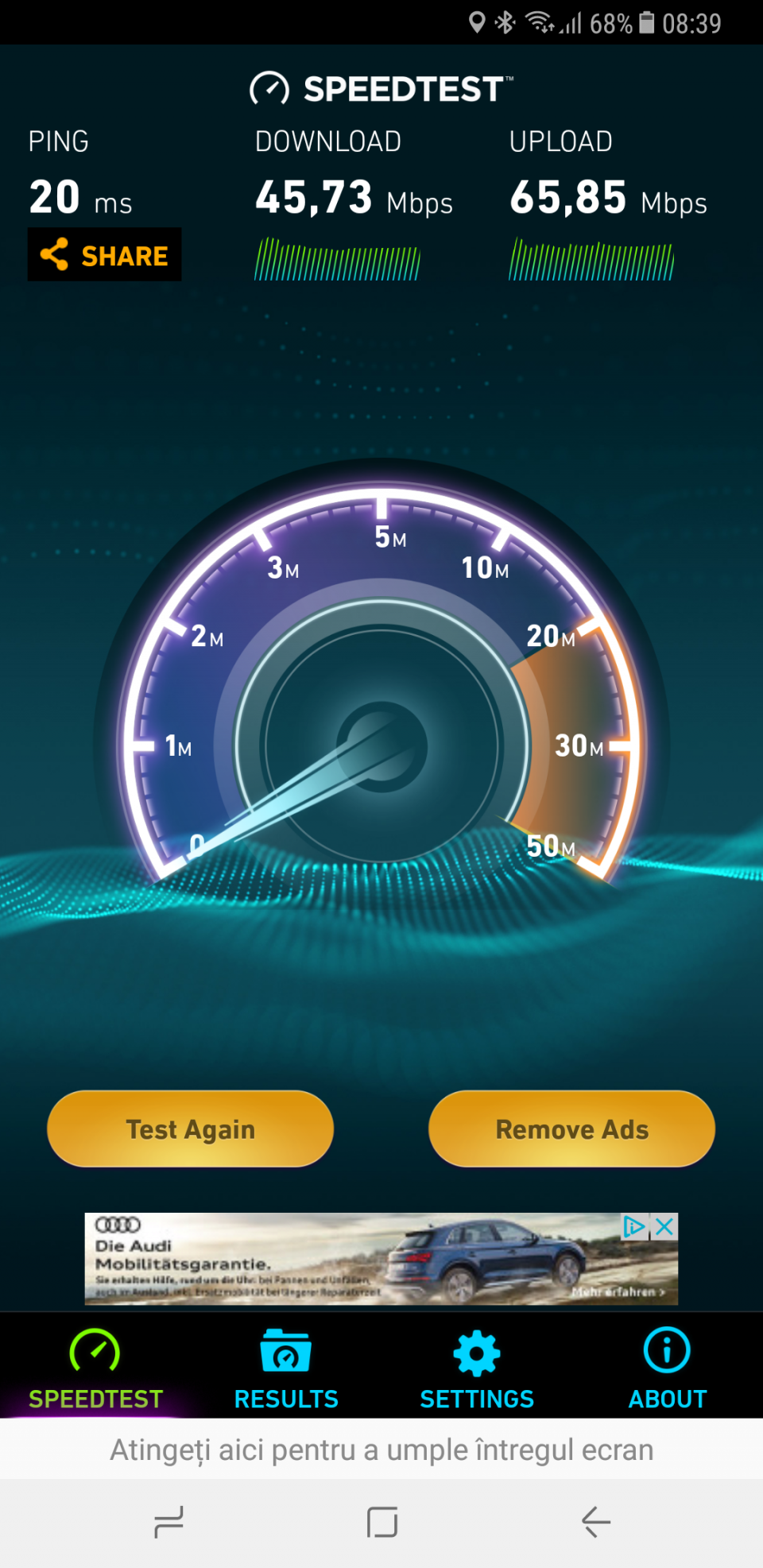
Task: Tap the Test Again button
Action: (190, 1129)
